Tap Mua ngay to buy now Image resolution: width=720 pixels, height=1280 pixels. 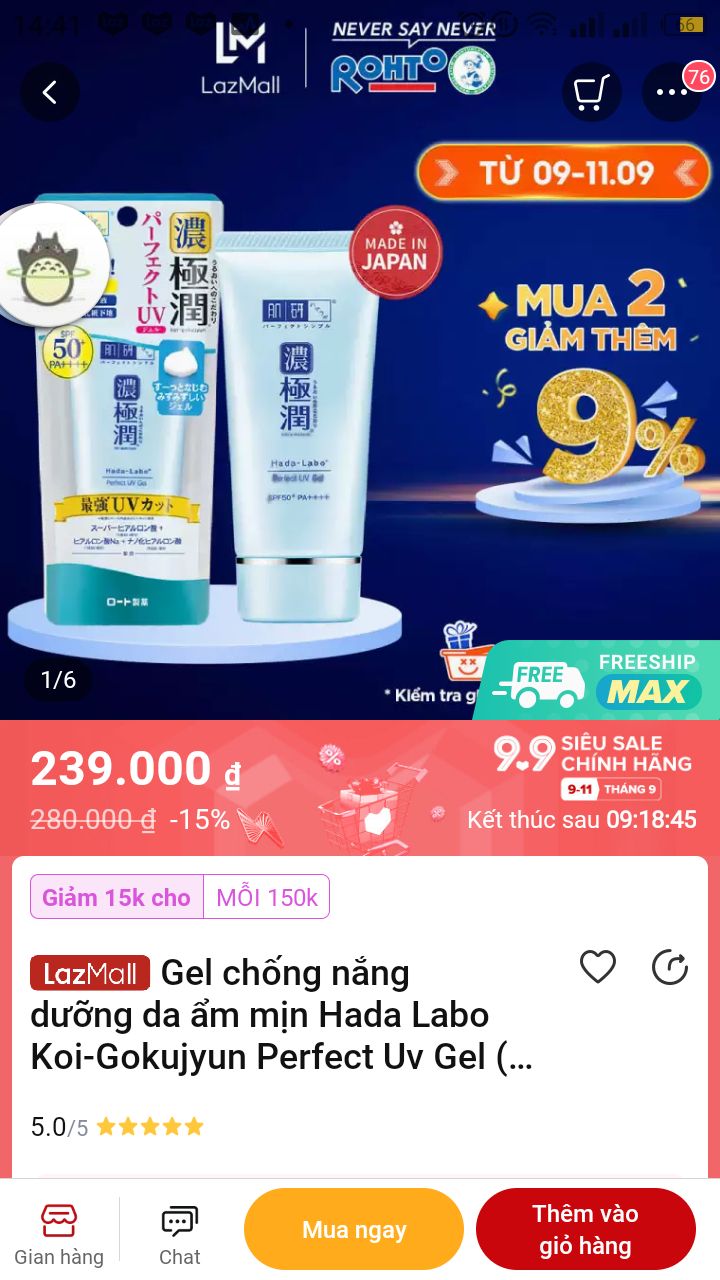[354, 1229]
